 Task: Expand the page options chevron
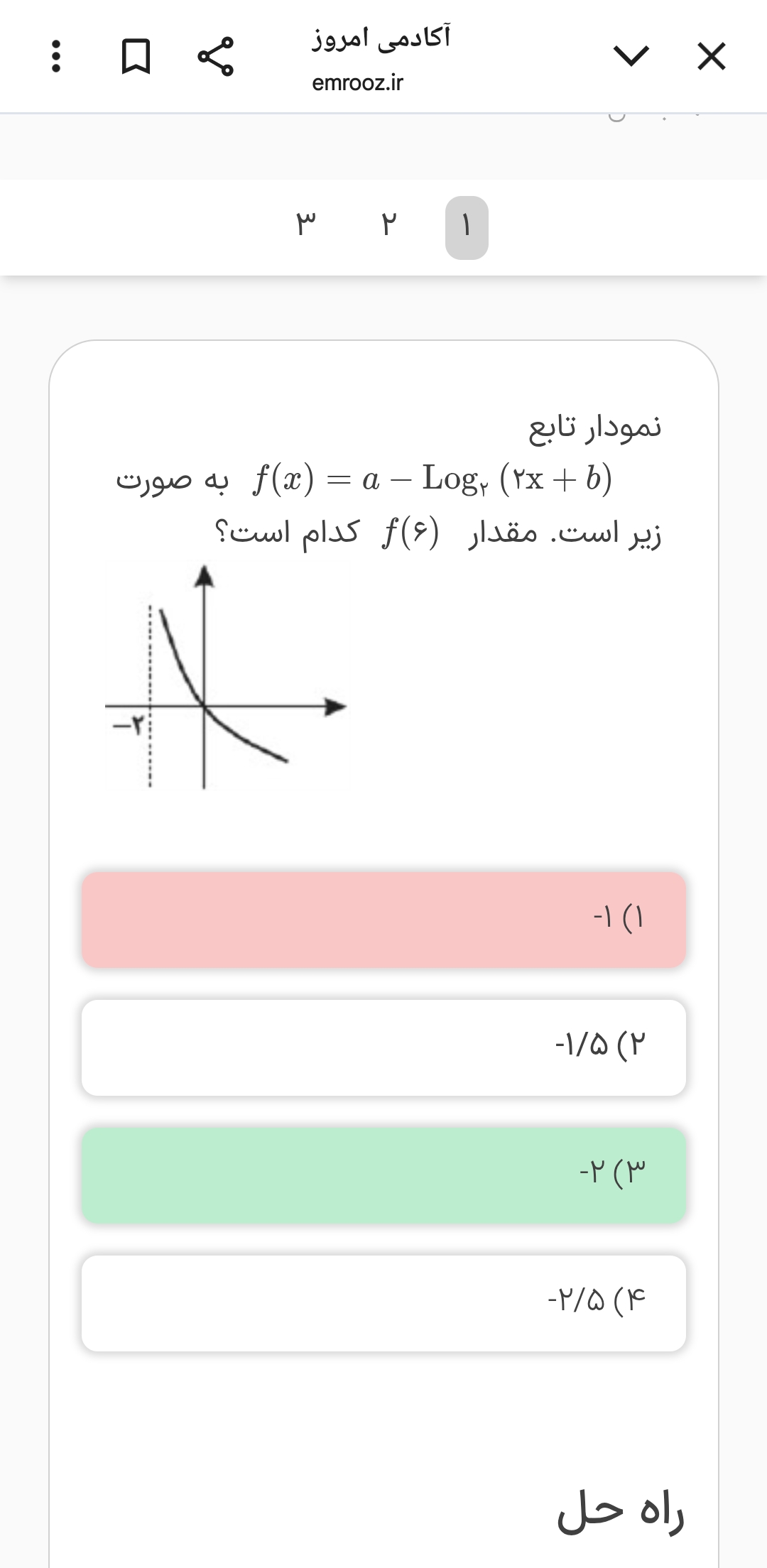point(631,57)
